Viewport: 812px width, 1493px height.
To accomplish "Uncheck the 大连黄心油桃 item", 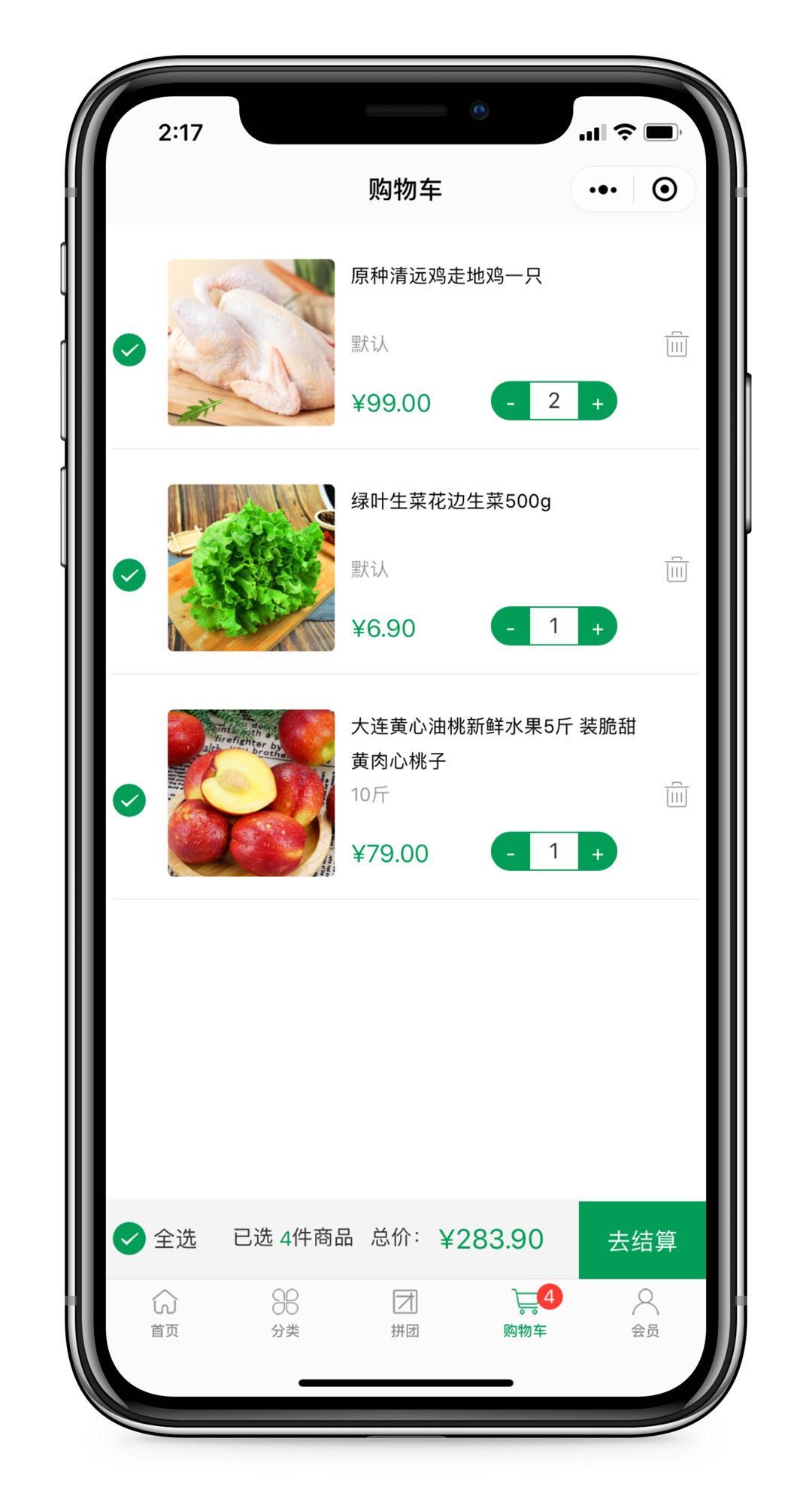I will 129,800.
